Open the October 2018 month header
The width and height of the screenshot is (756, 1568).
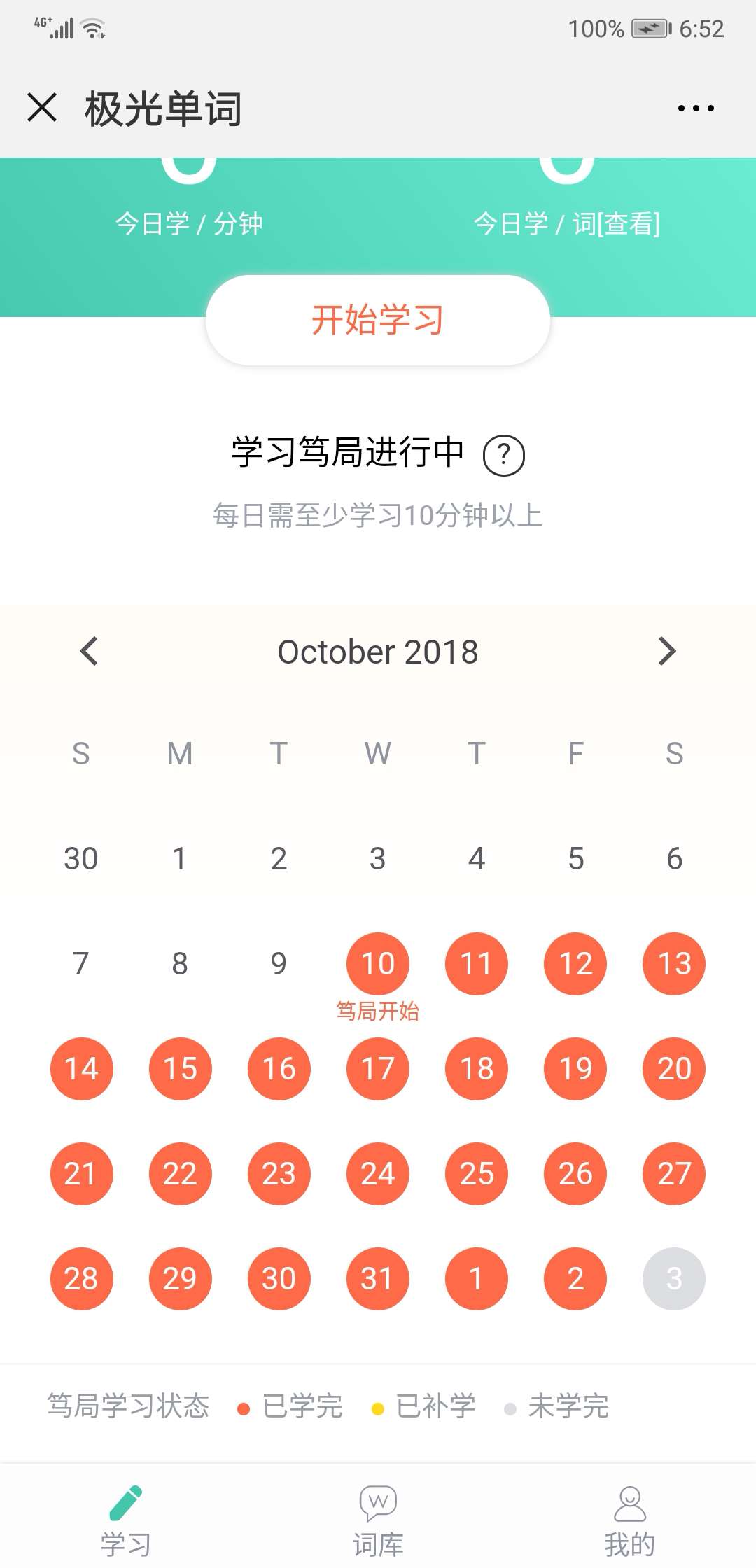pos(378,651)
